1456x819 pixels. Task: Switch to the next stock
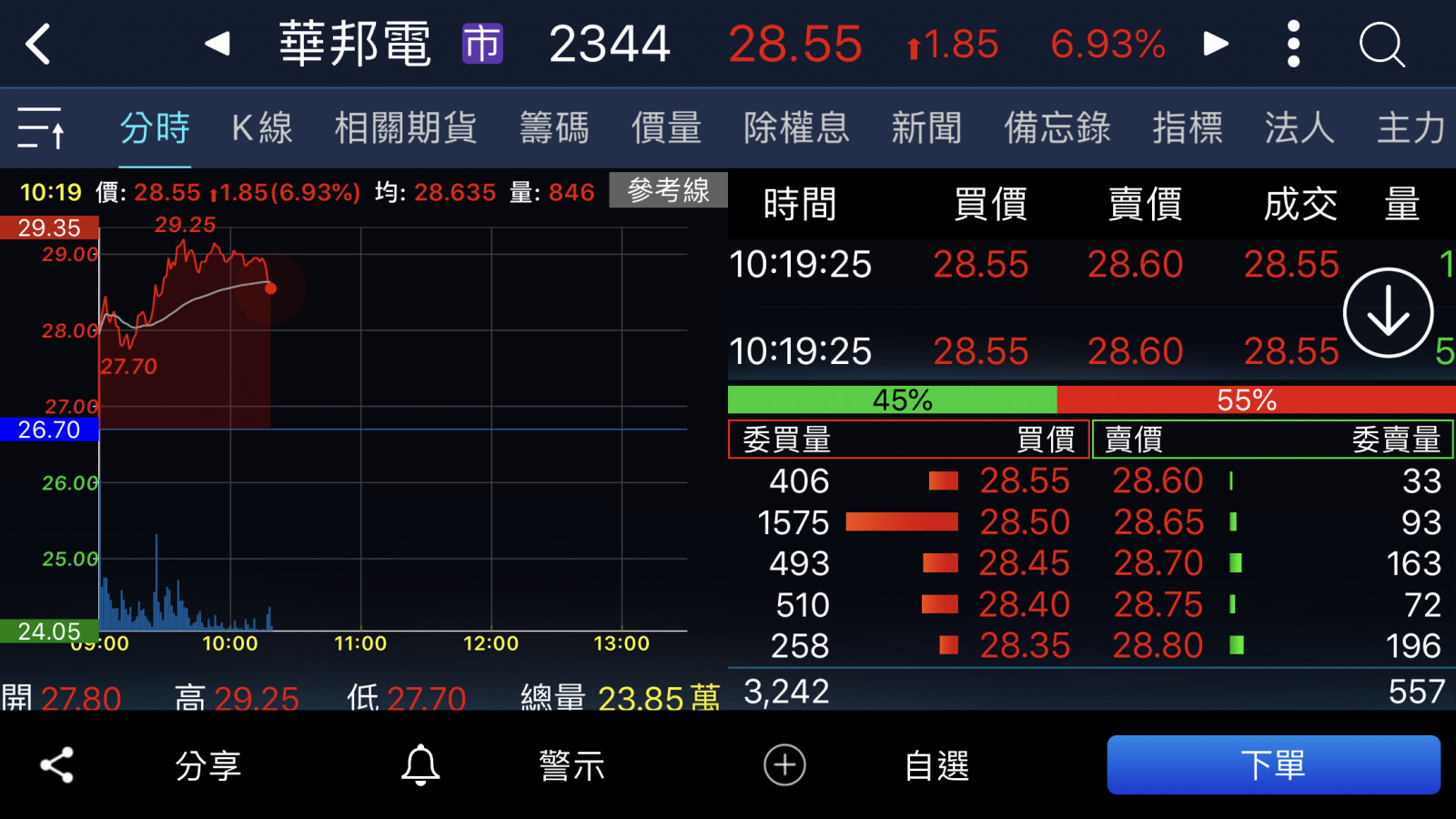[1216, 44]
